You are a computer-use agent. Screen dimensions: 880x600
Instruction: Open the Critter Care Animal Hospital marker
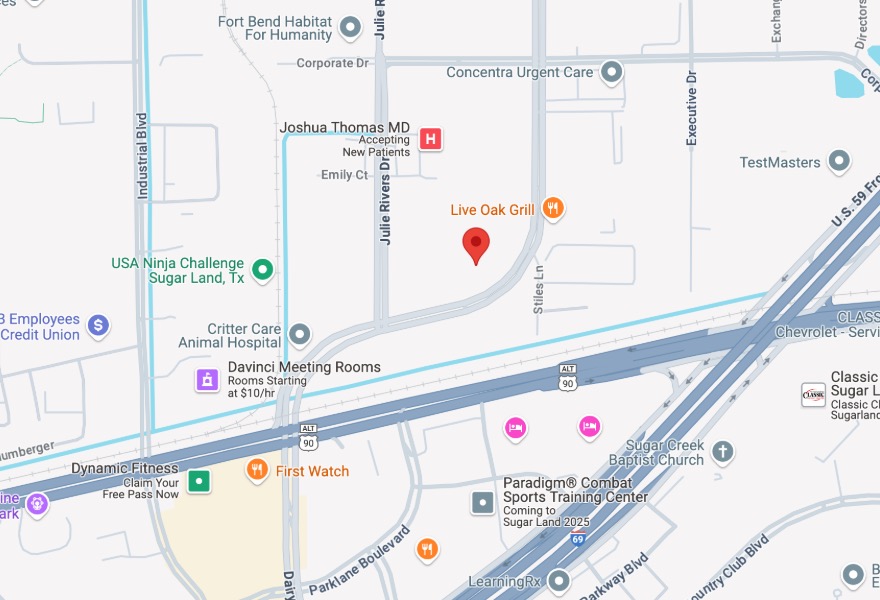pyautogui.click(x=299, y=335)
